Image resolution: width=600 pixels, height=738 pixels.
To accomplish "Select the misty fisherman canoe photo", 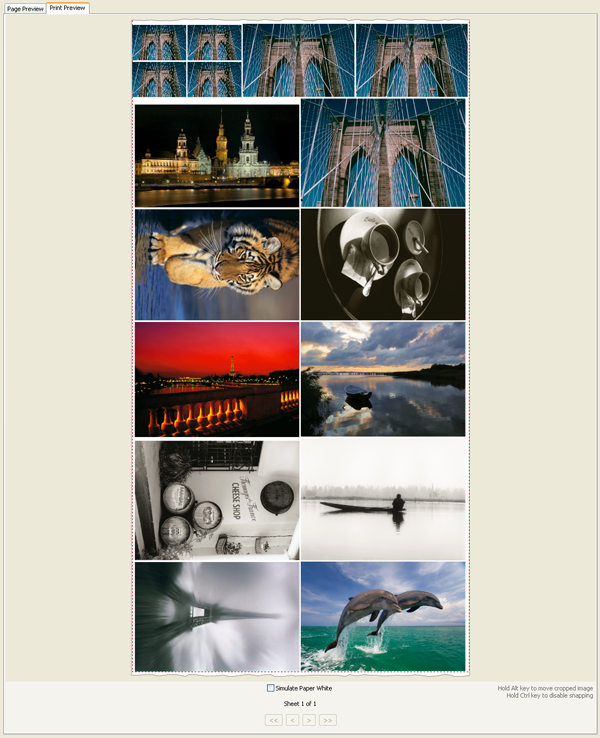I will 383,500.
